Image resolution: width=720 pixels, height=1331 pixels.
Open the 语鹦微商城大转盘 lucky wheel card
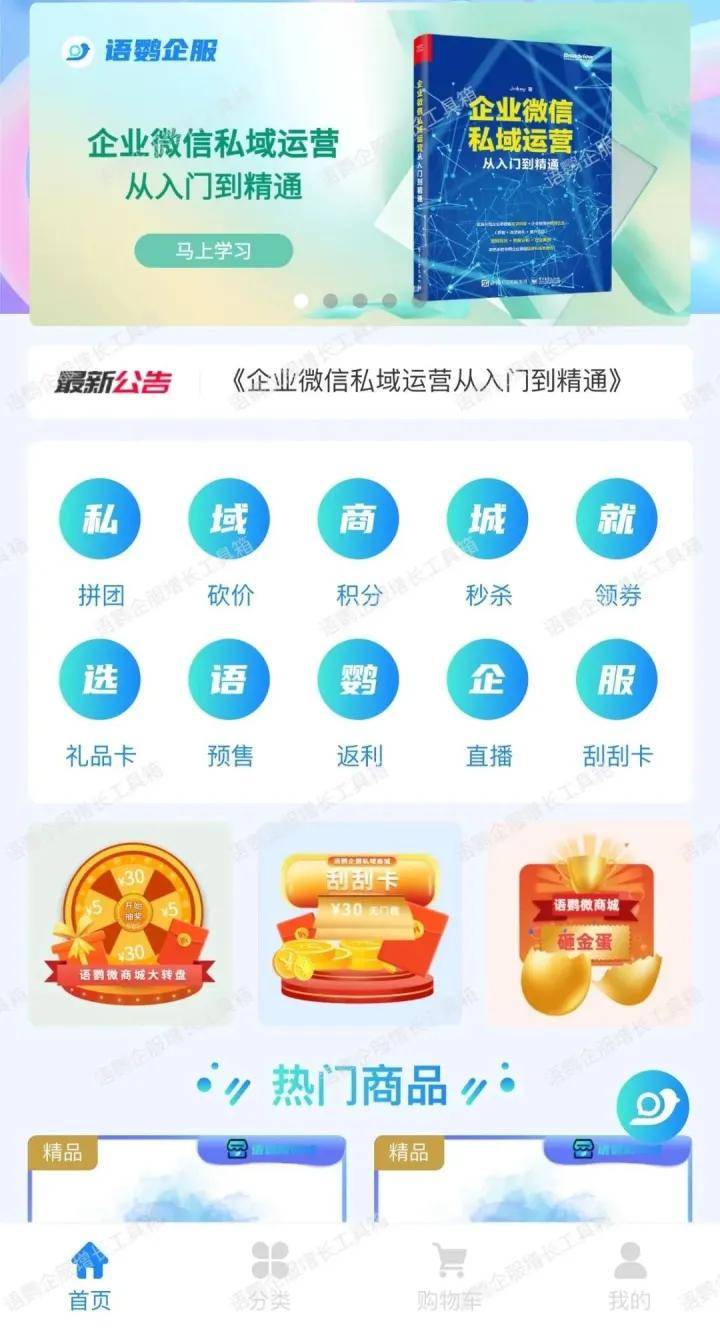click(130, 923)
